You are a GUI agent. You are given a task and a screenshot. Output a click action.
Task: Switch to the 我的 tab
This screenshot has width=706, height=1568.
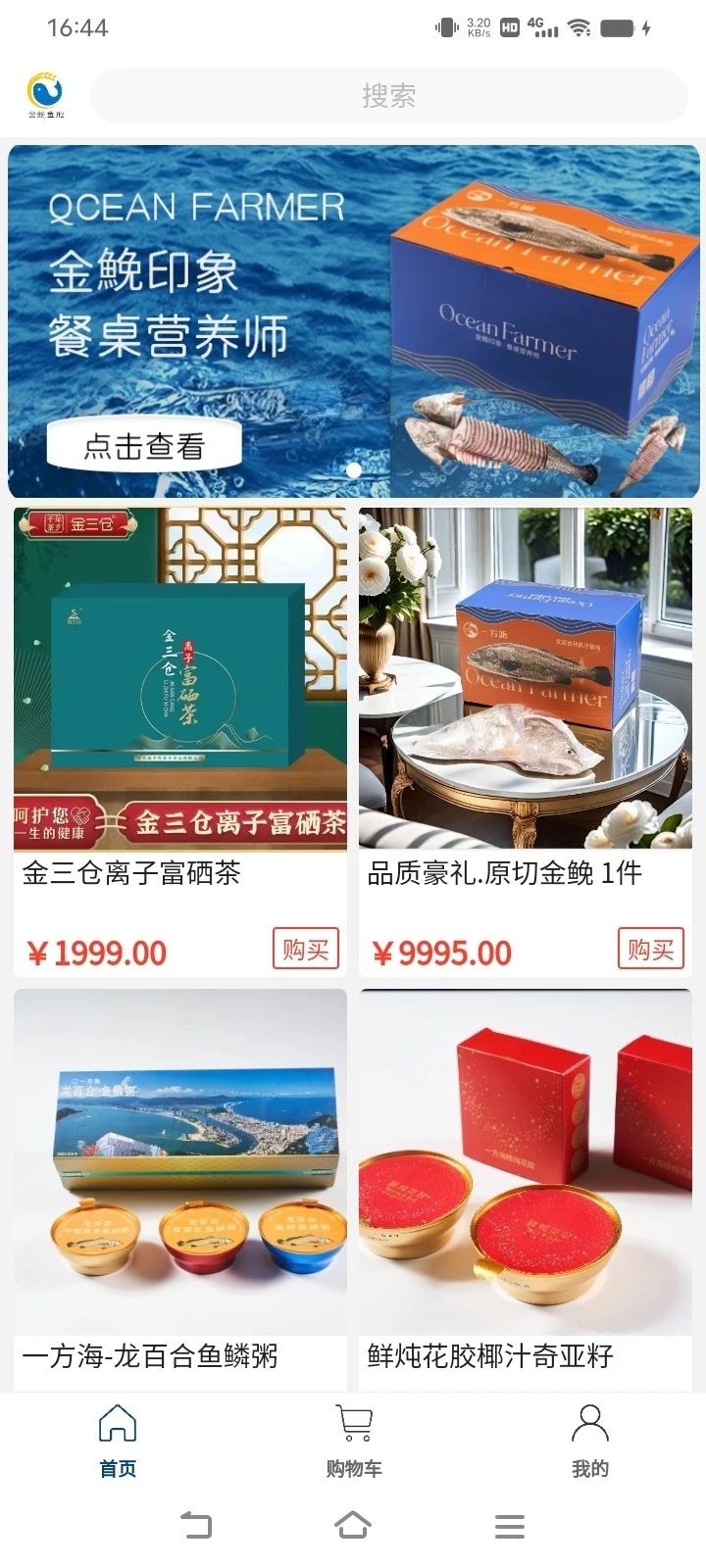(590, 1441)
